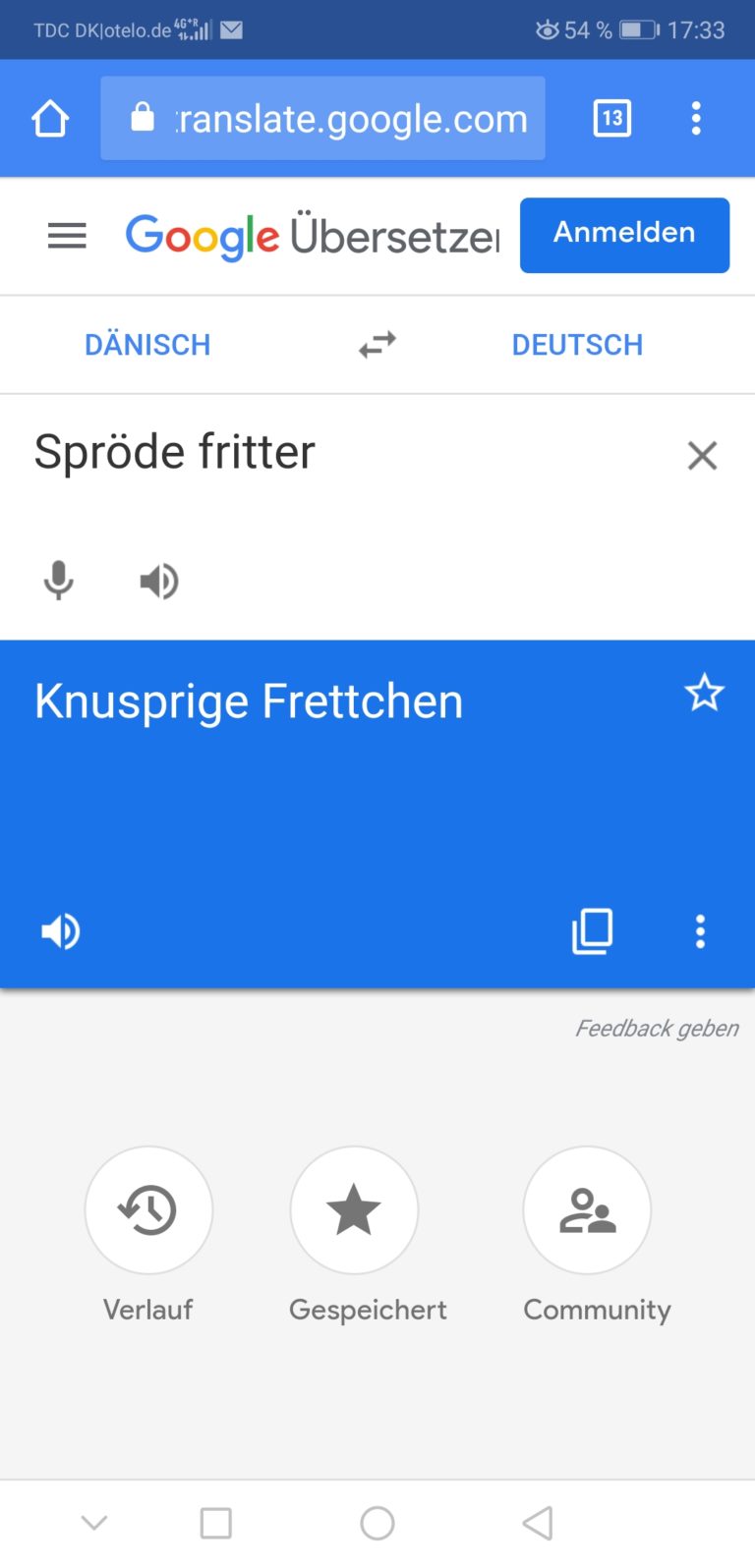
Task: Open the hamburger navigation menu
Action: pyautogui.click(x=67, y=235)
